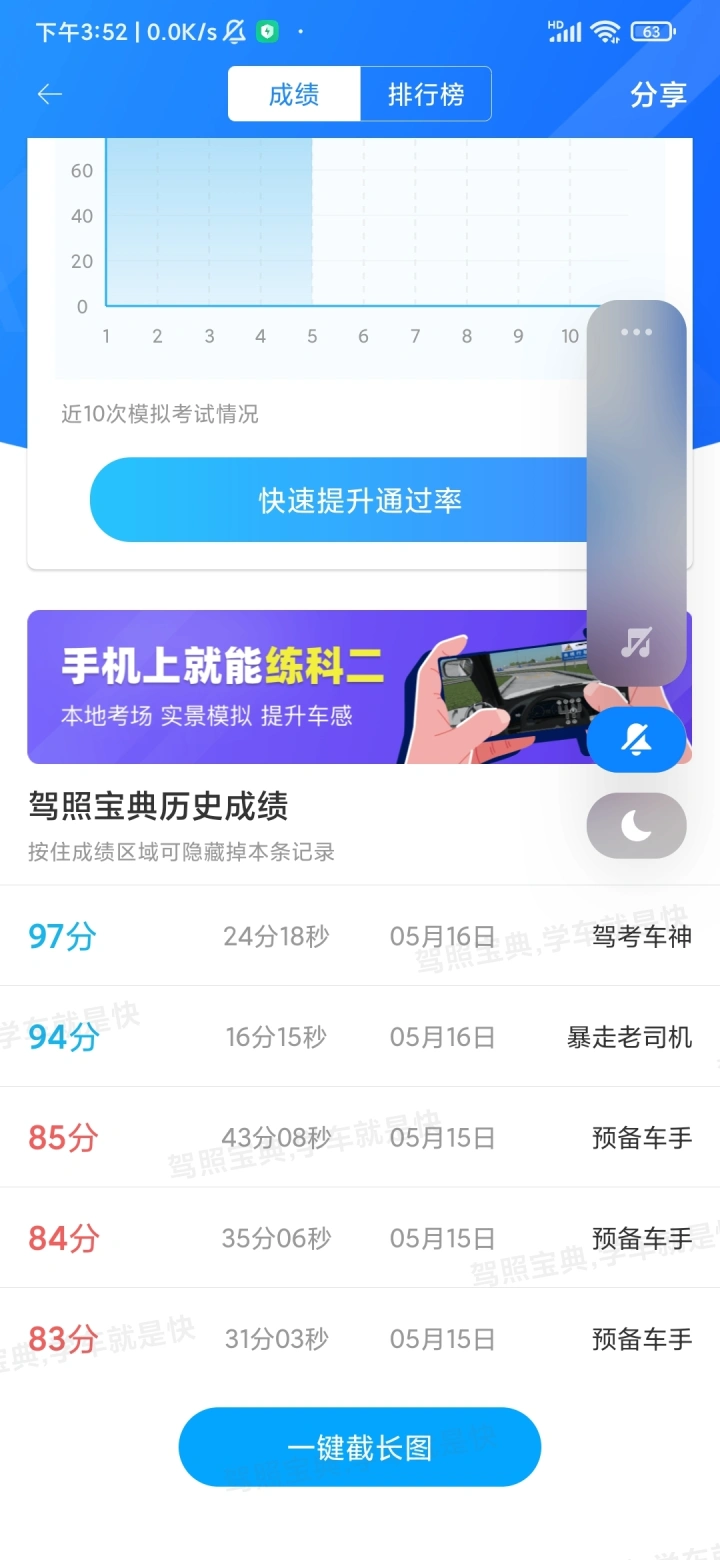This screenshot has height=1560, width=720.
Task: Open the 97分 score record
Action: click(x=360, y=937)
